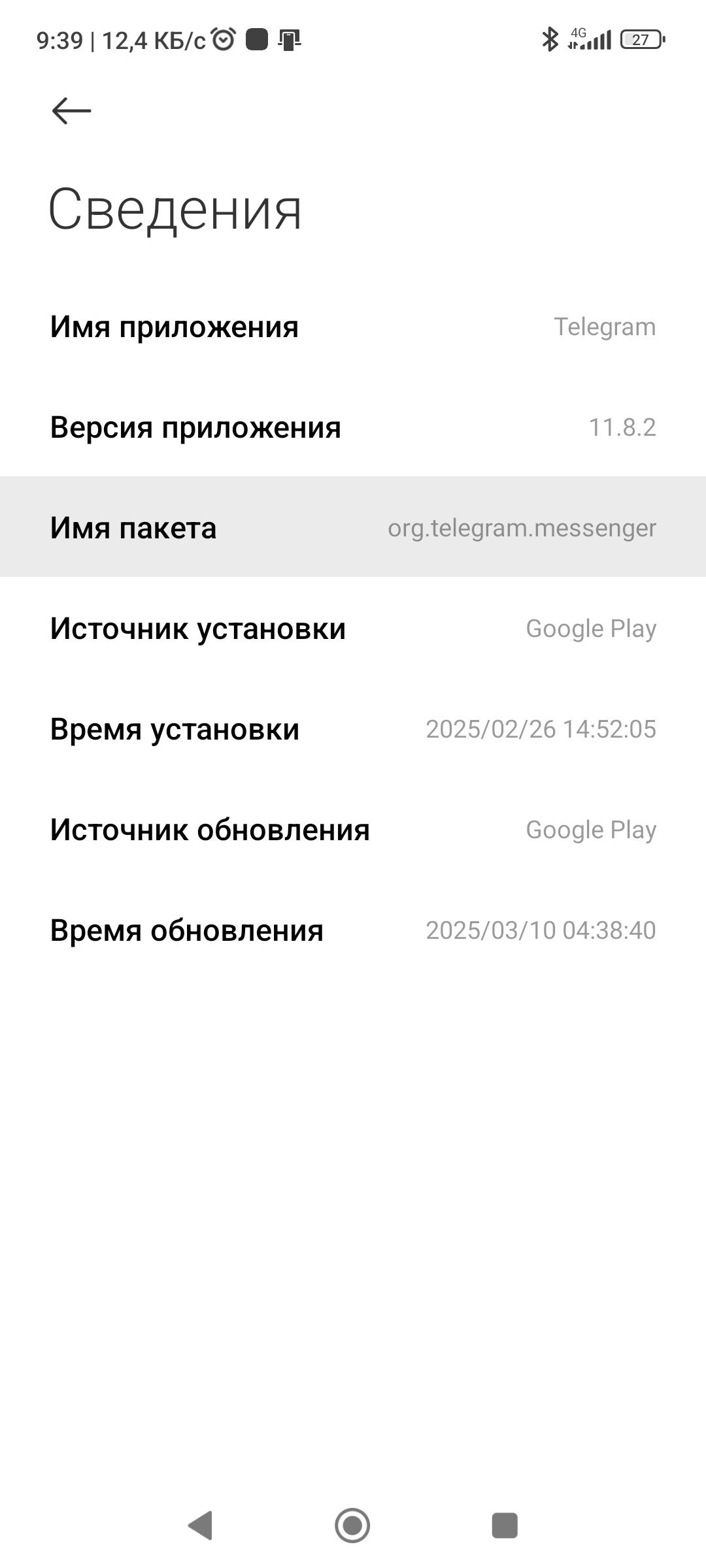This screenshot has width=706, height=1568.
Task: Go back using the top arrow
Action: coord(71,110)
